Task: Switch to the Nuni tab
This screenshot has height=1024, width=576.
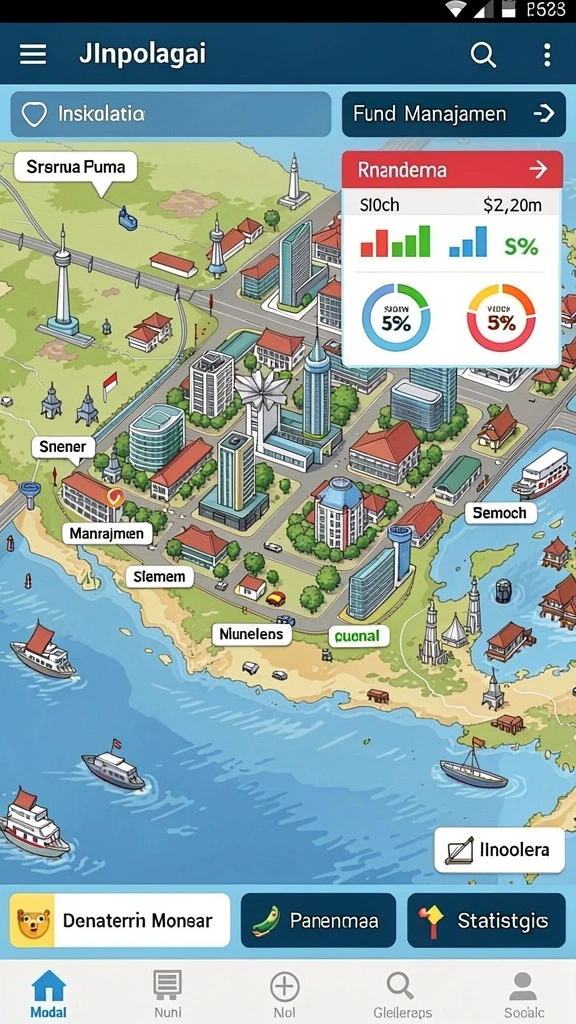Action: tap(167, 994)
